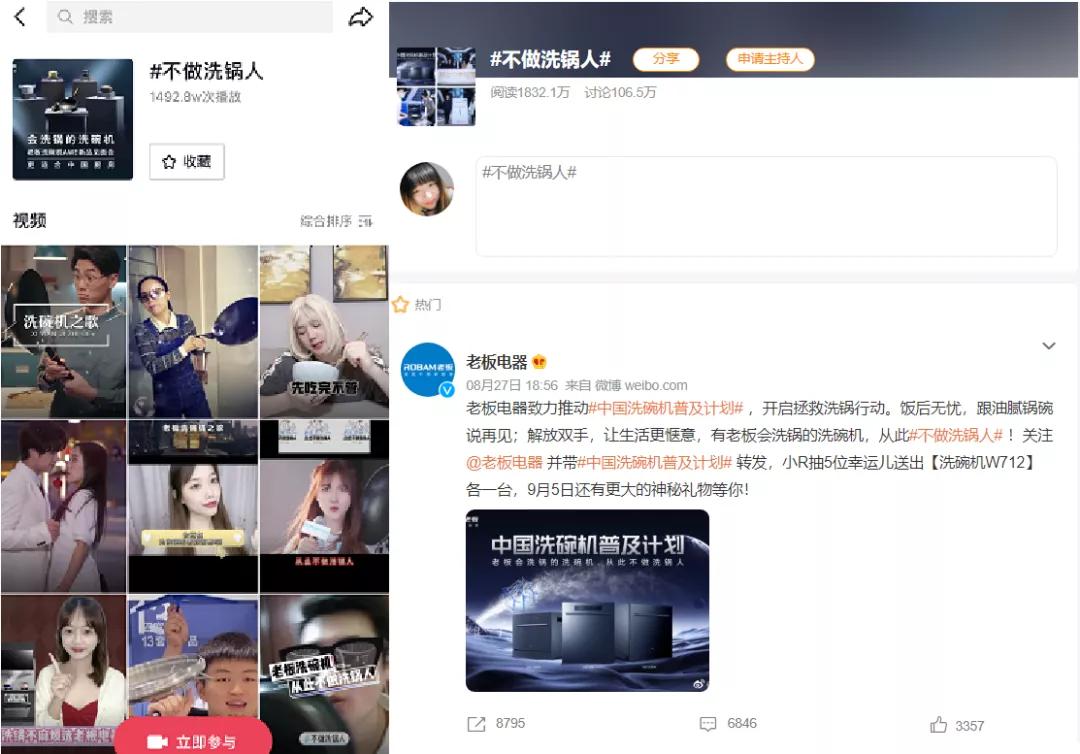Open comments on the 老板电器 post (6846)
Viewport: 1080px width, 754px height.
[727, 723]
